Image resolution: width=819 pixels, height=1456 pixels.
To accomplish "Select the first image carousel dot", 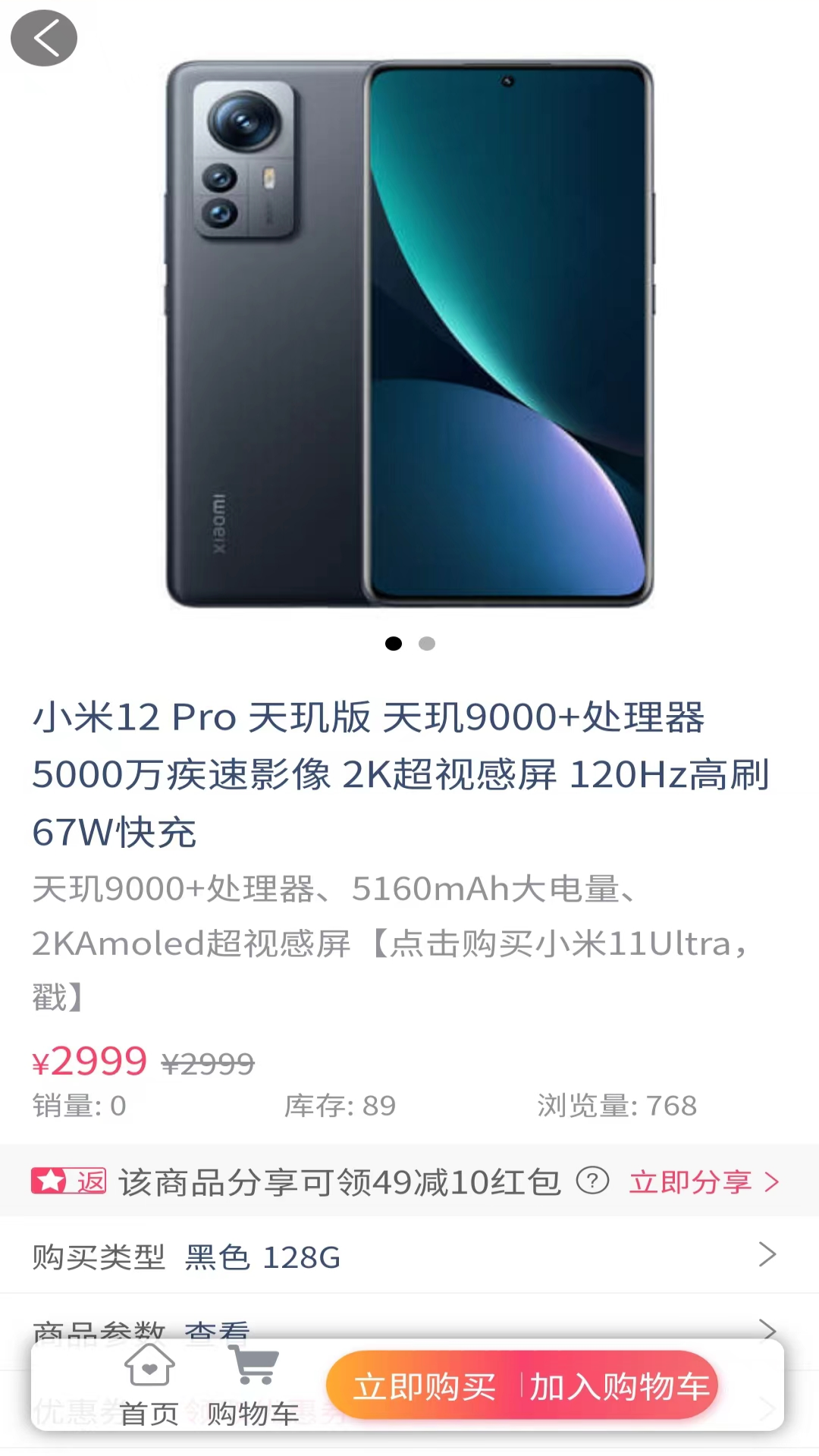I will point(393,644).
